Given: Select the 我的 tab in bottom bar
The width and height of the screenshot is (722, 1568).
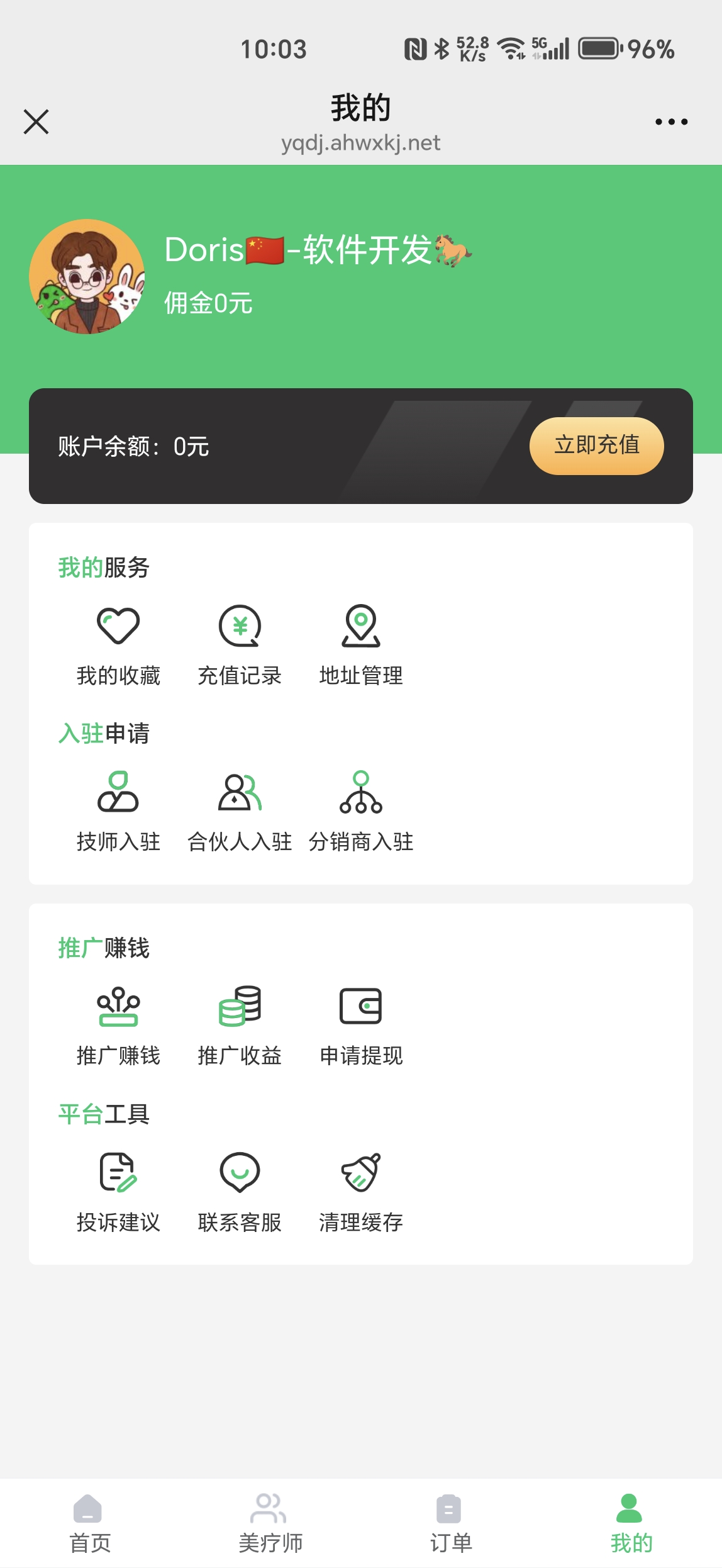Looking at the screenshot, I should (631, 1523).
